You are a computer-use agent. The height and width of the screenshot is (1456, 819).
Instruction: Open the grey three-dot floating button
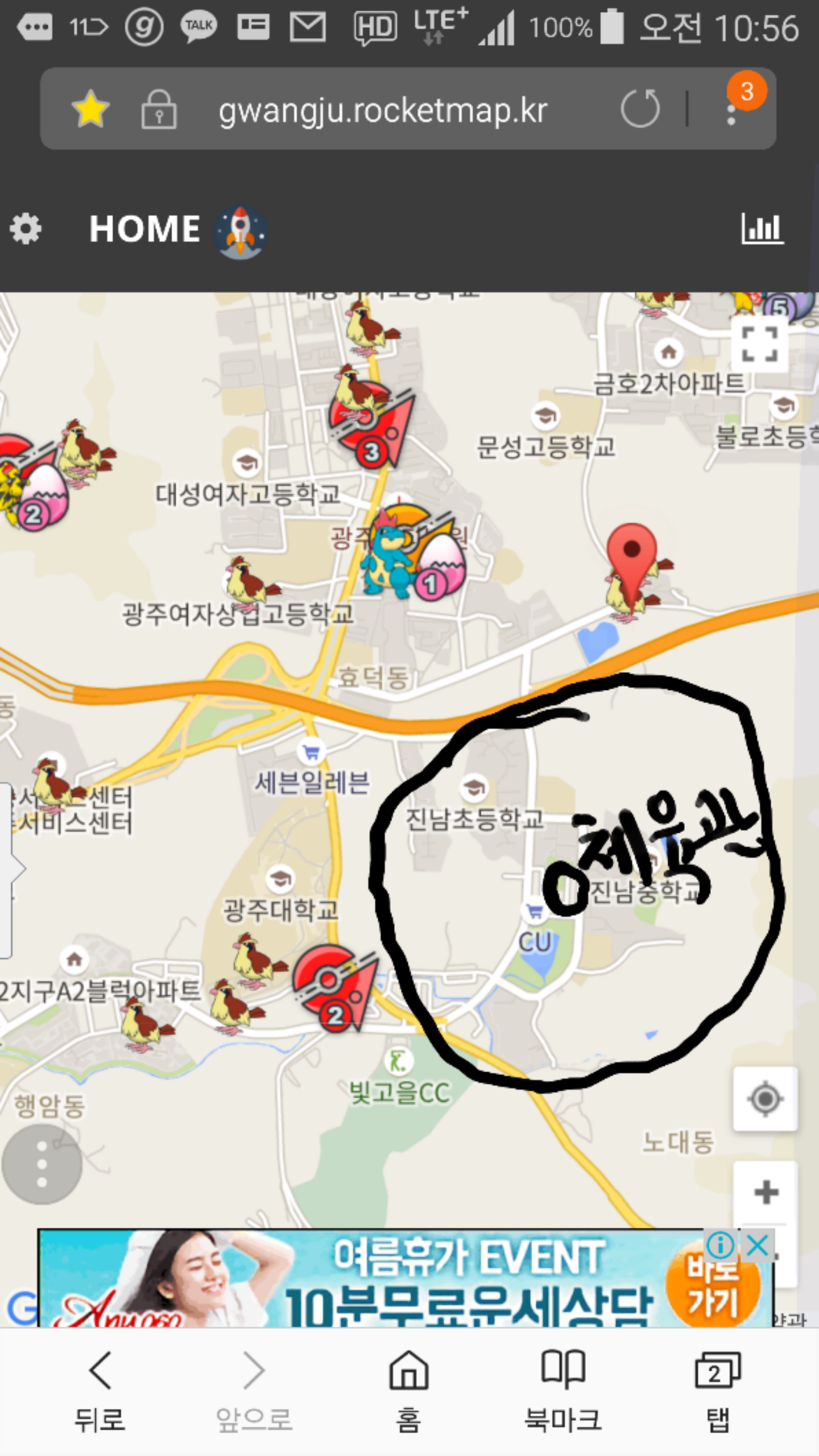42,1164
